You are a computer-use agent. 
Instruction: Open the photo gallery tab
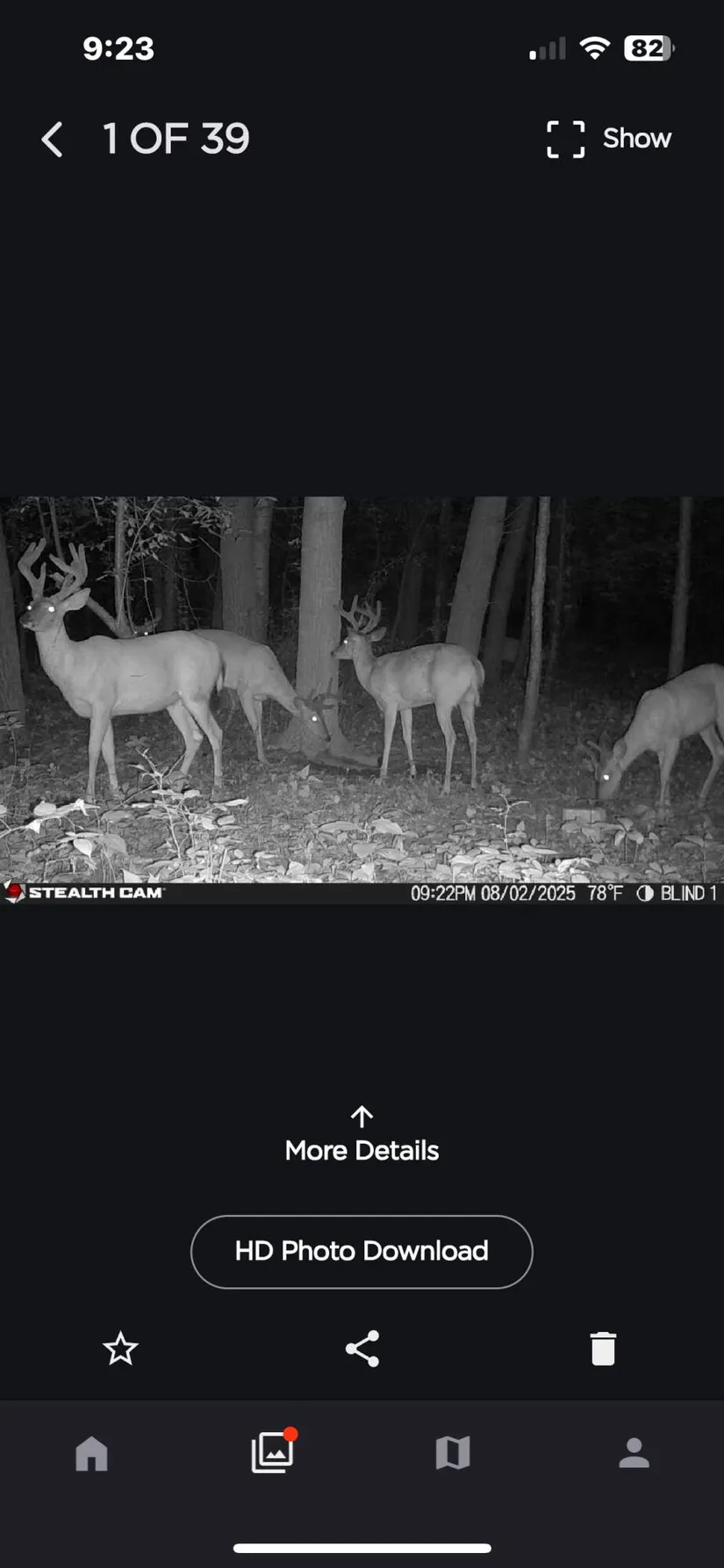tap(273, 1452)
